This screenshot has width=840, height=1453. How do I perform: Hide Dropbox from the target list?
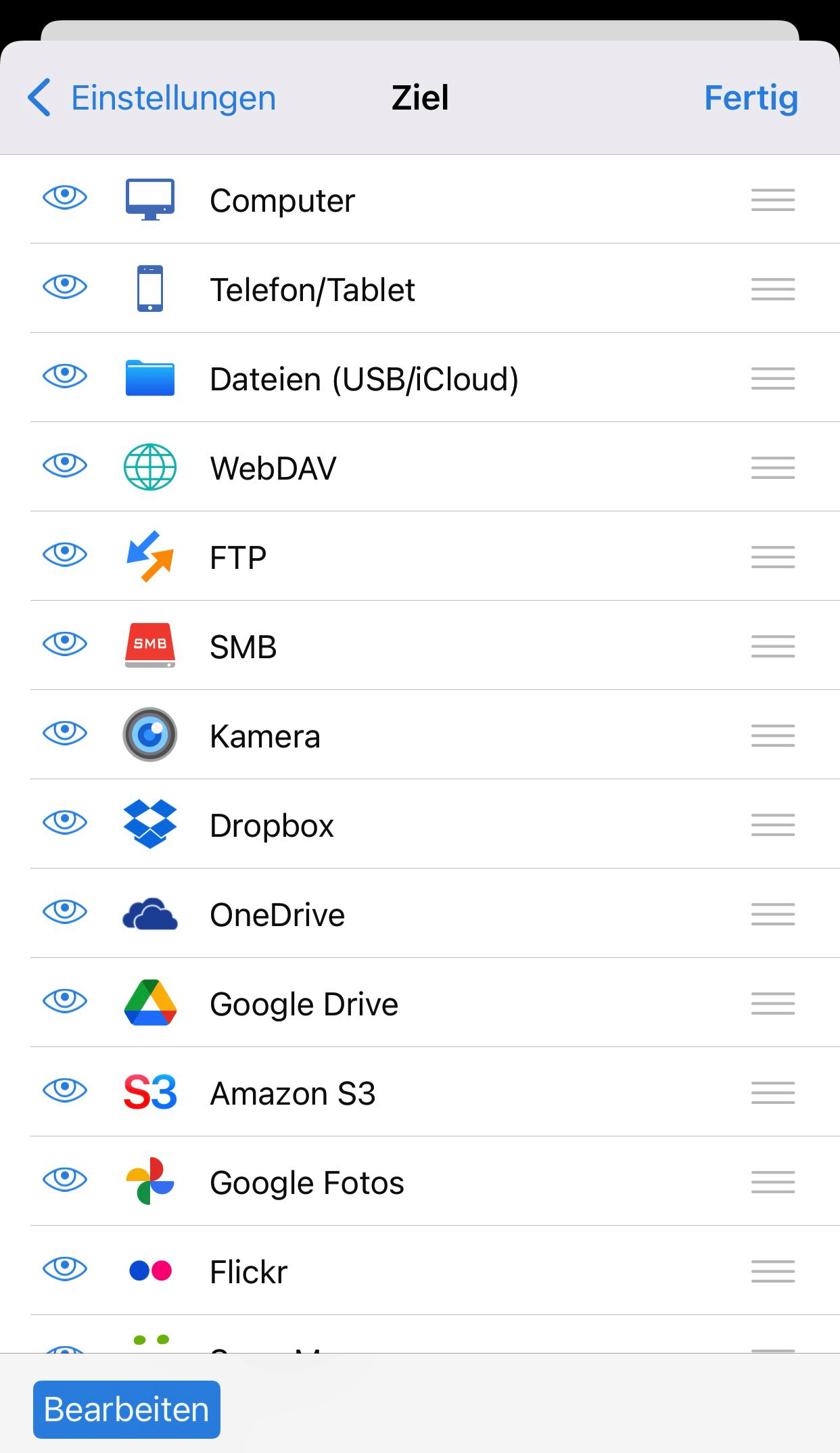coord(65,823)
